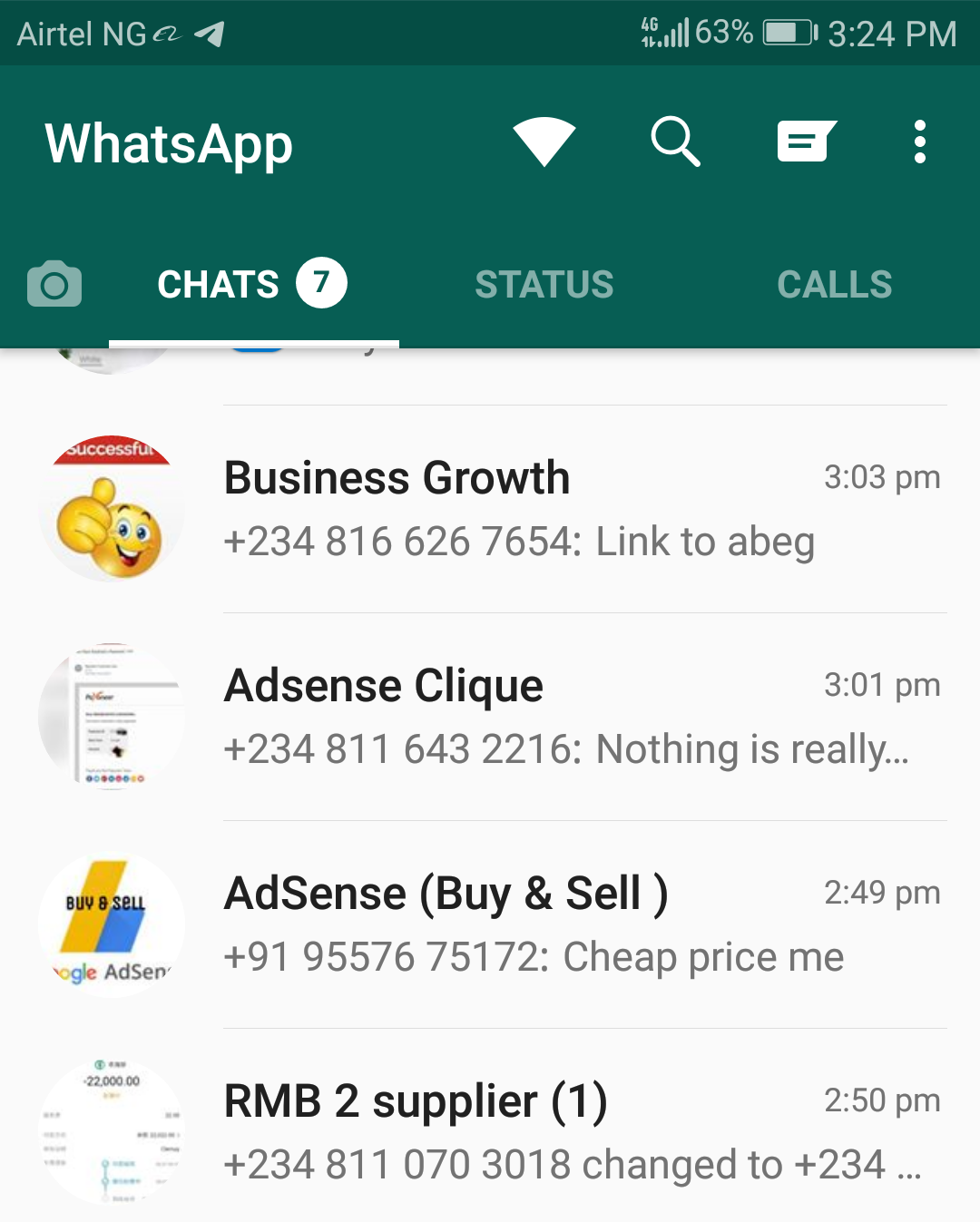The image size is (980, 1222).
Task: Select the Chats tab
Action: pyautogui.click(x=251, y=285)
